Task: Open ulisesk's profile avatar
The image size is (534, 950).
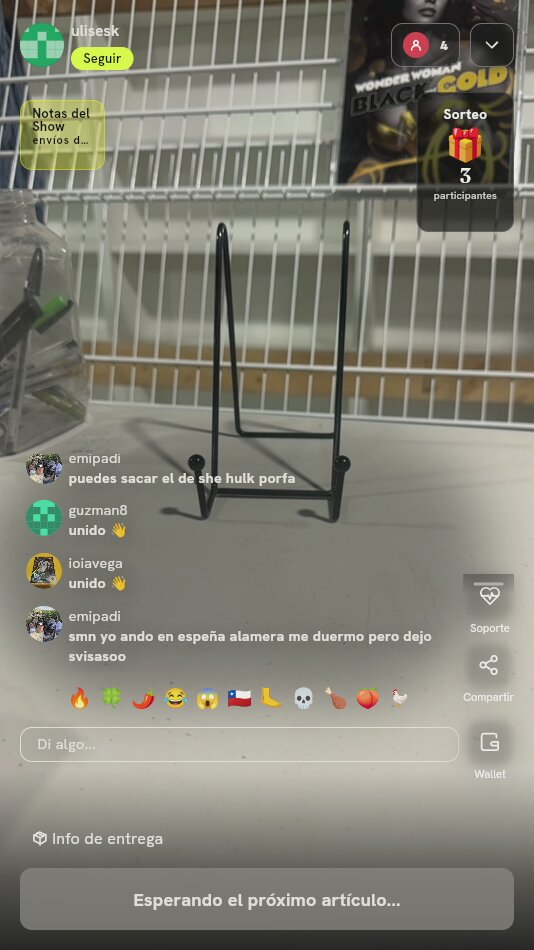Action: [42, 45]
